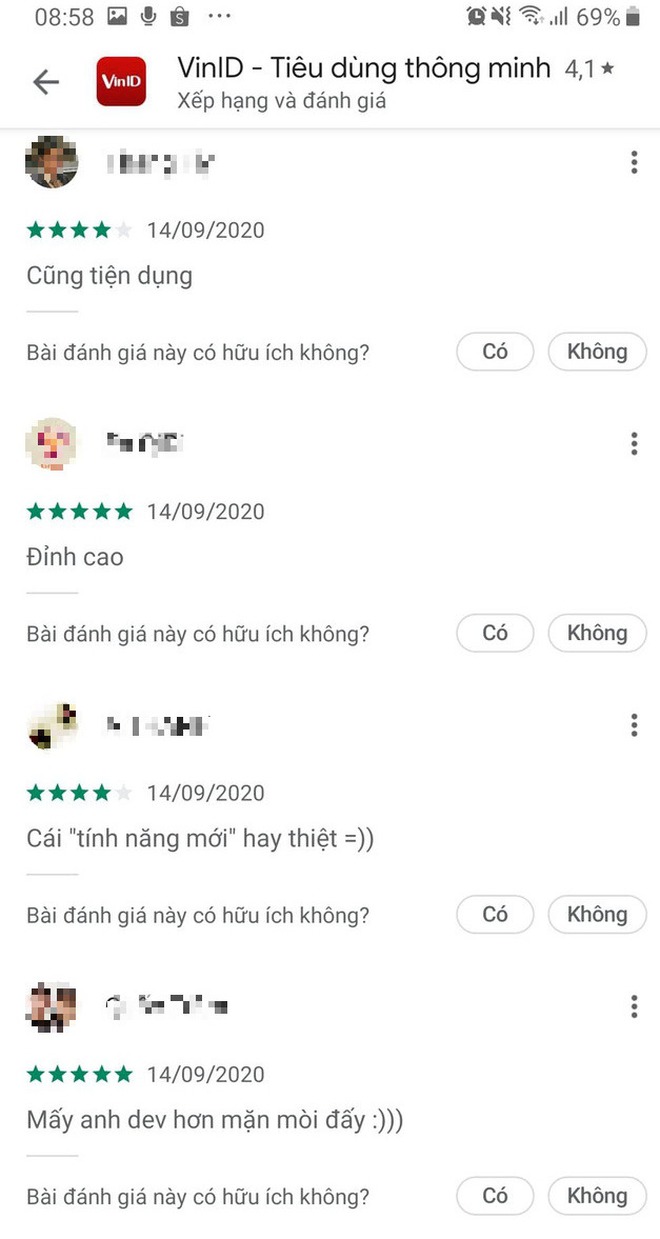Viewport: 660px width, 1239px height.
Task: Mark 'Mấy anh dev' review not helpful (Không)
Action: coord(597,1196)
